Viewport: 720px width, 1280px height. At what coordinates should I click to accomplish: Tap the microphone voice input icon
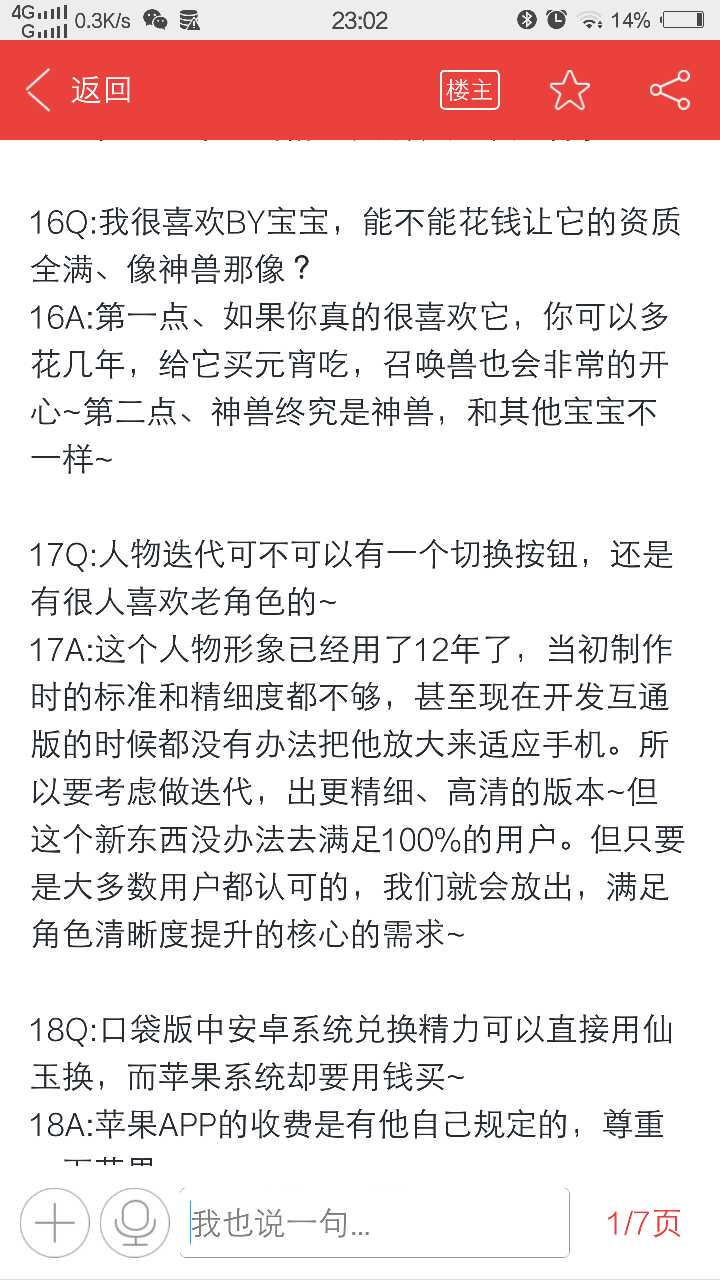tap(134, 1222)
